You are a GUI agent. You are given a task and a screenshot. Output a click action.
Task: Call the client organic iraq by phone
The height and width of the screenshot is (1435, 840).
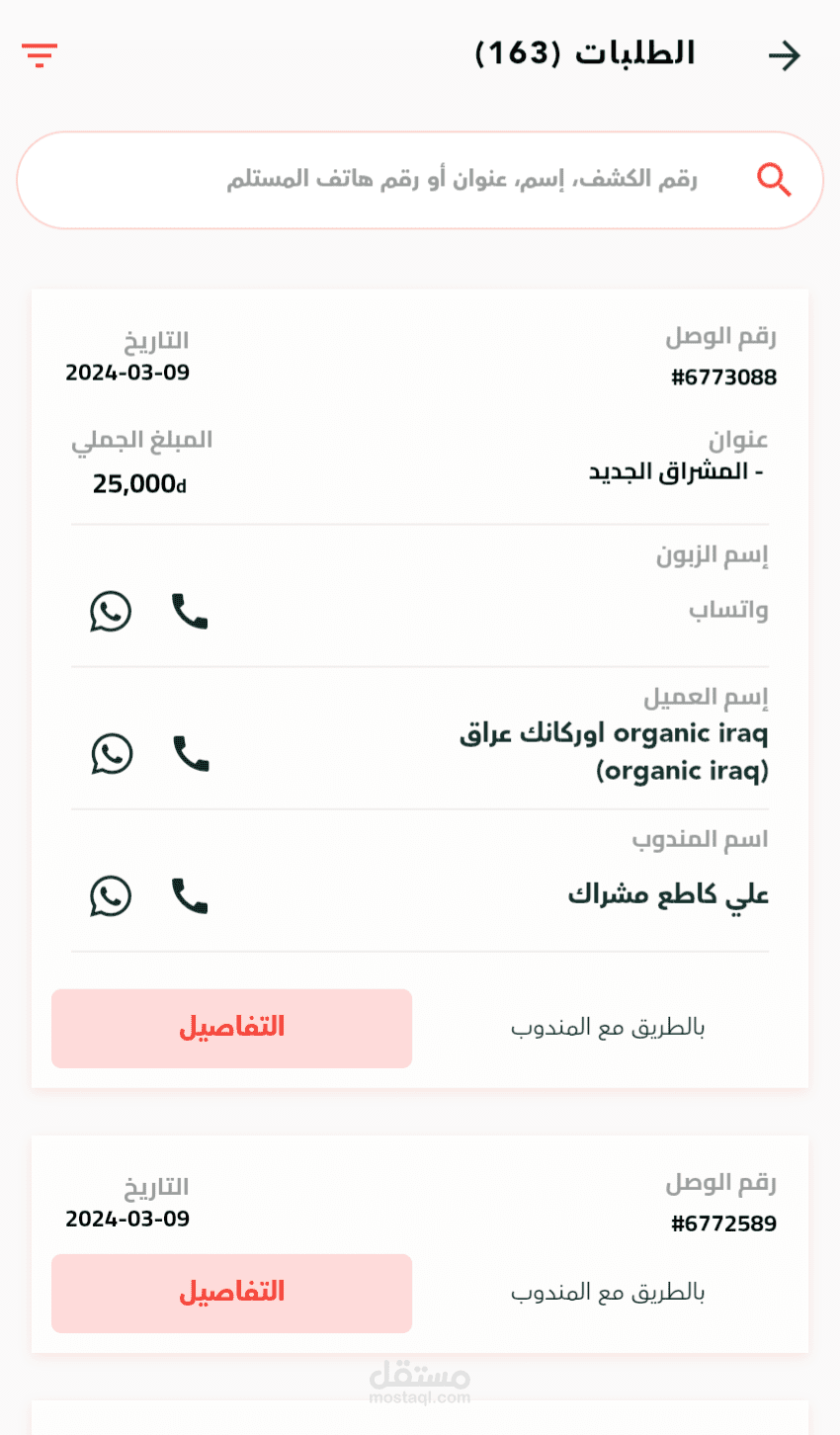tap(191, 754)
